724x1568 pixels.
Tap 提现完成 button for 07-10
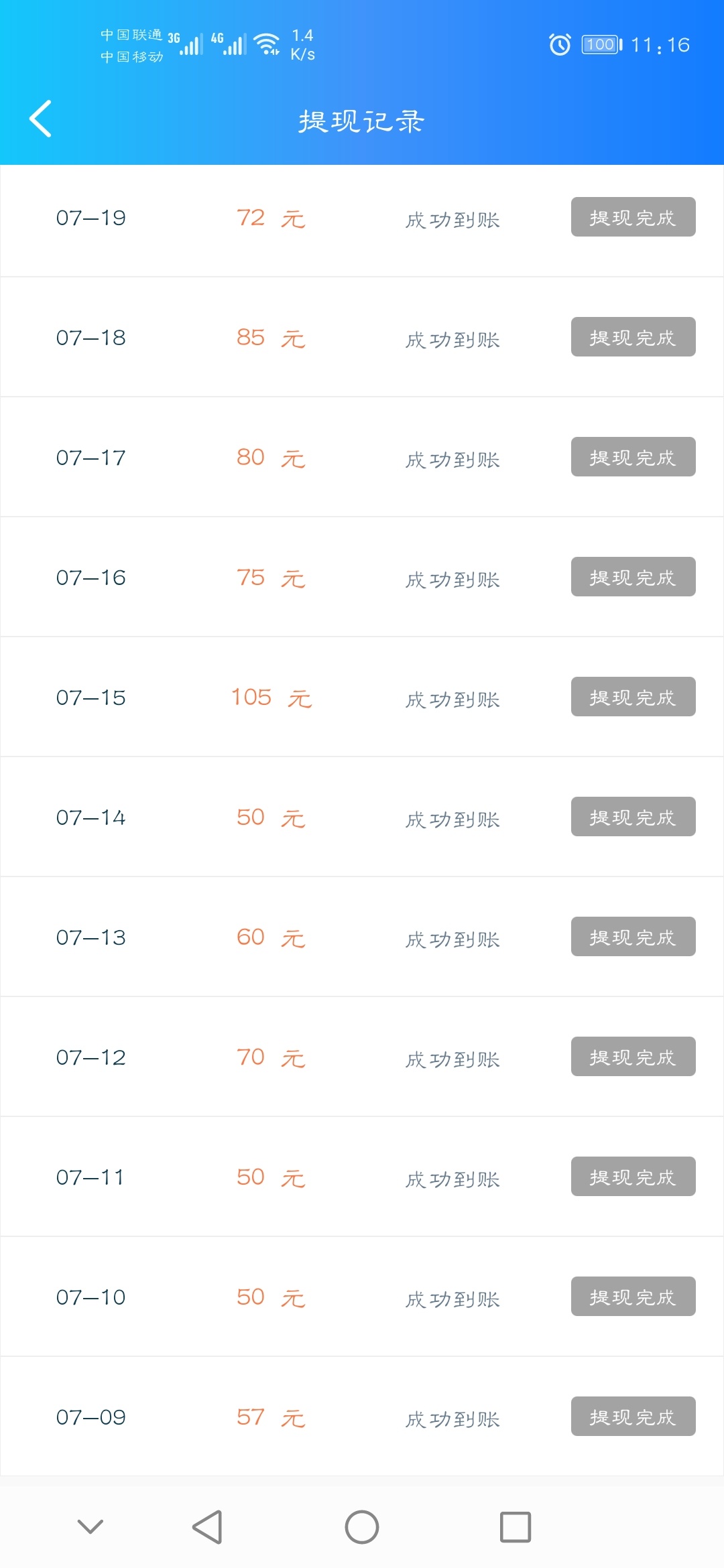click(x=633, y=1297)
